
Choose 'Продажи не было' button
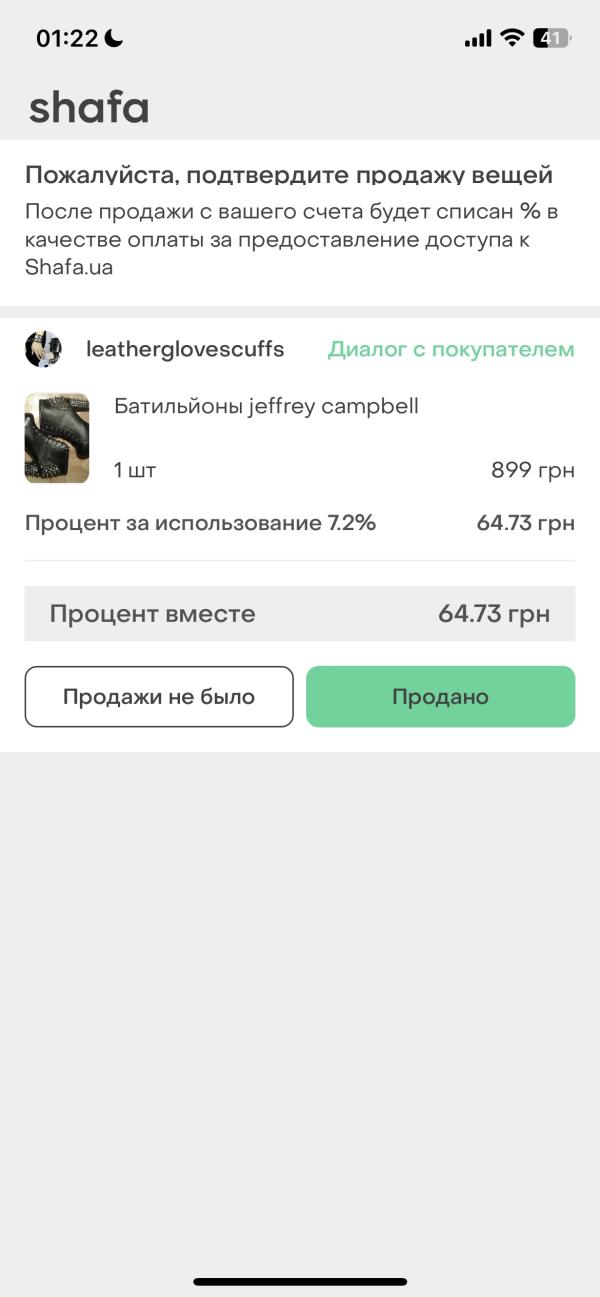click(x=159, y=697)
